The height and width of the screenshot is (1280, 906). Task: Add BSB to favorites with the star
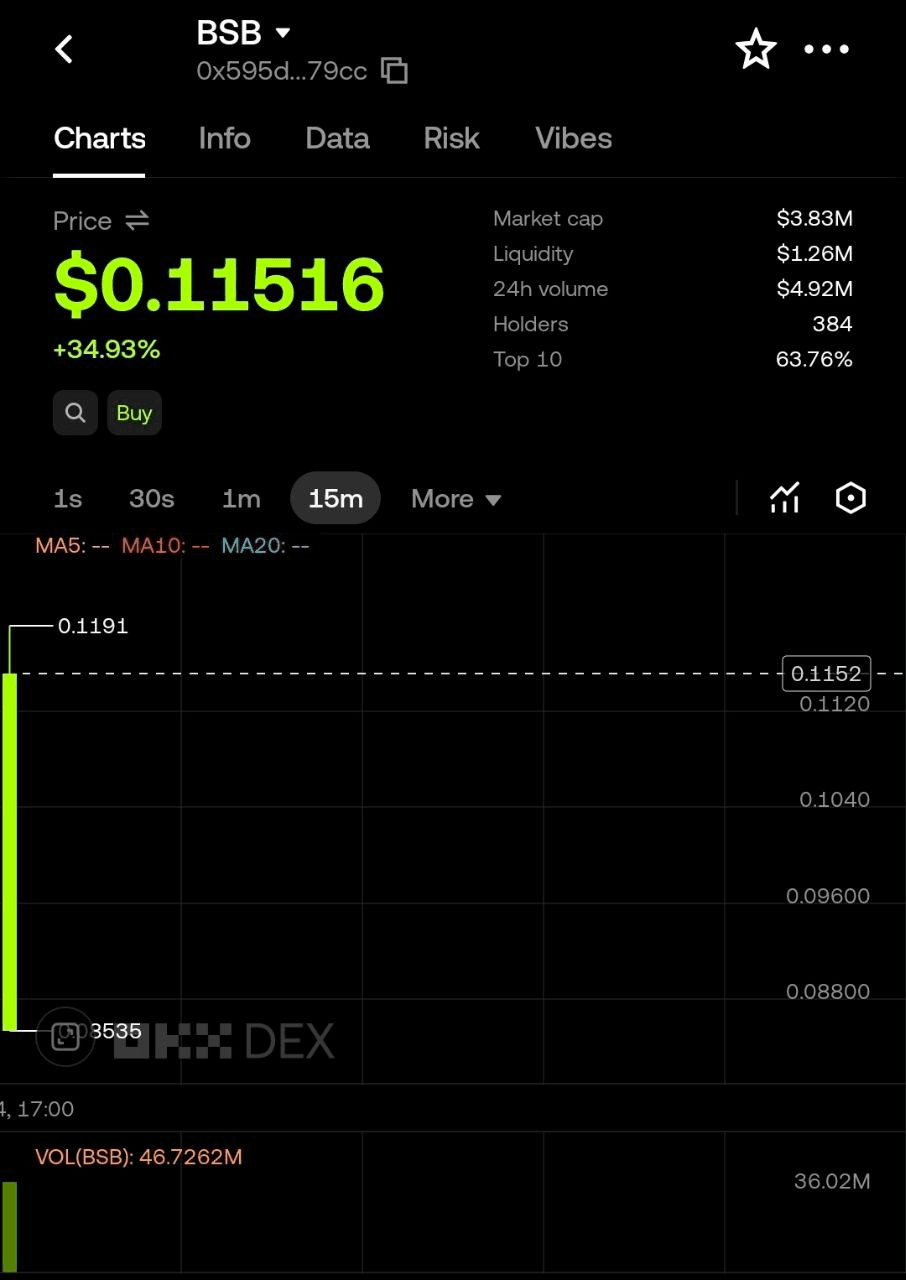tap(756, 49)
